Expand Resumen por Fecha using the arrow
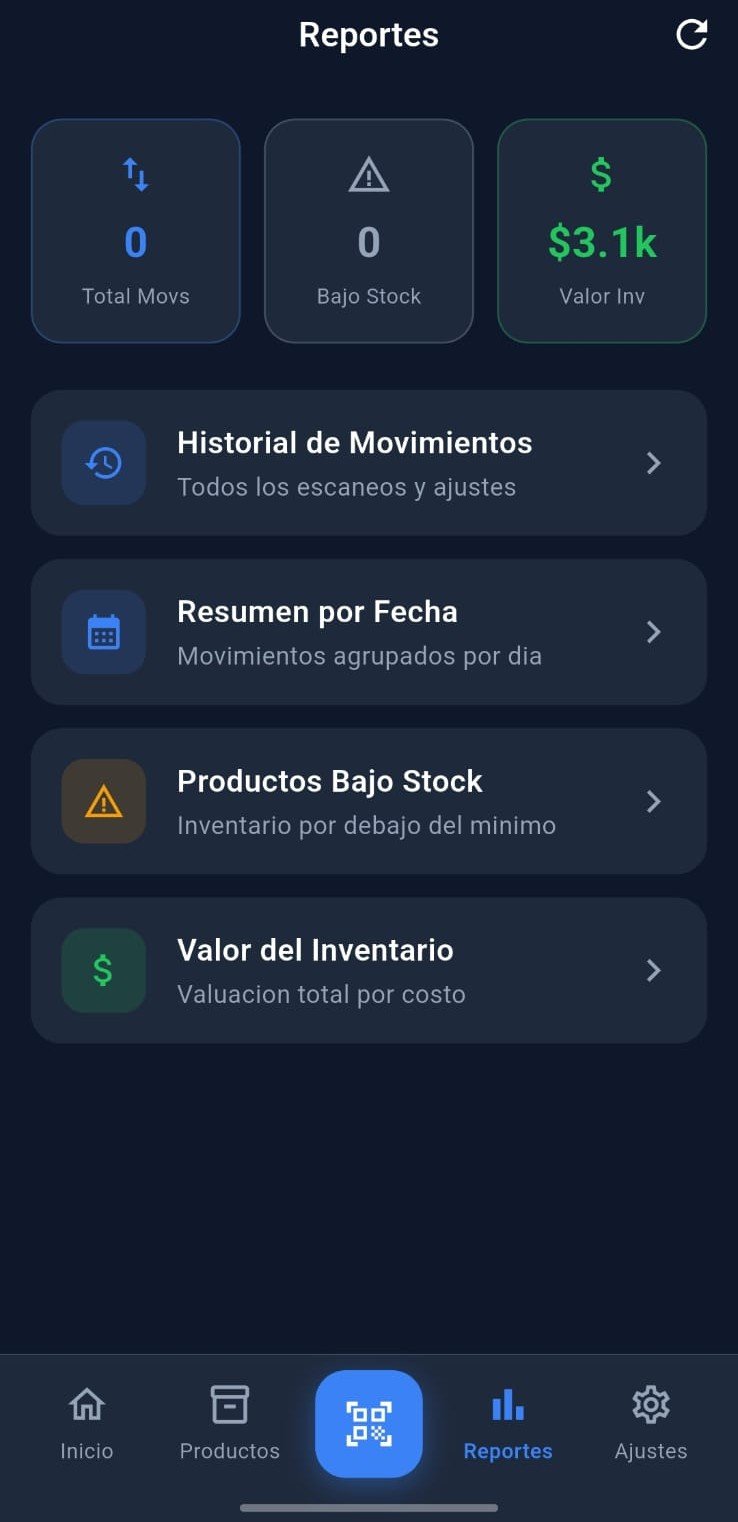The height and width of the screenshot is (1522, 738). pyautogui.click(x=654, y=632)
